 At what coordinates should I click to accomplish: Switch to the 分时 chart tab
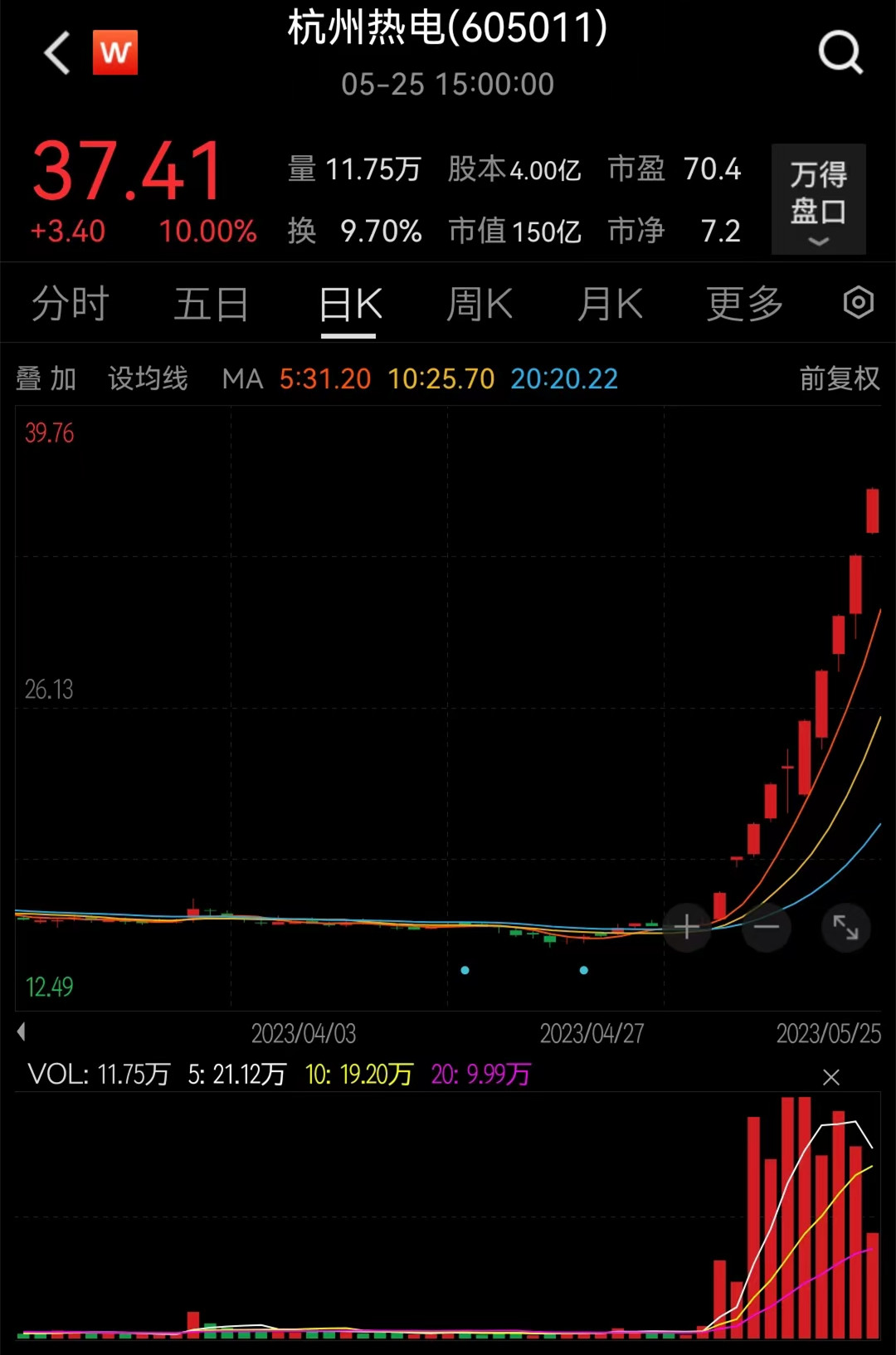click(71, 304)
